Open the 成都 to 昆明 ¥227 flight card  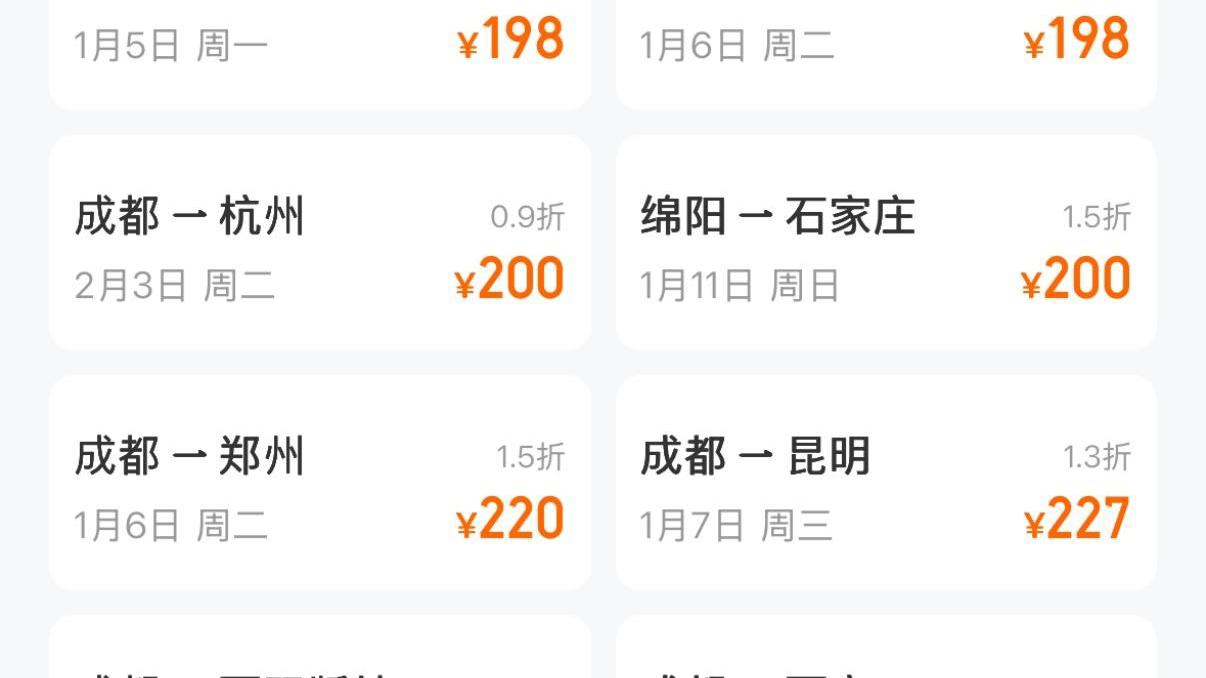click(885, 483)
